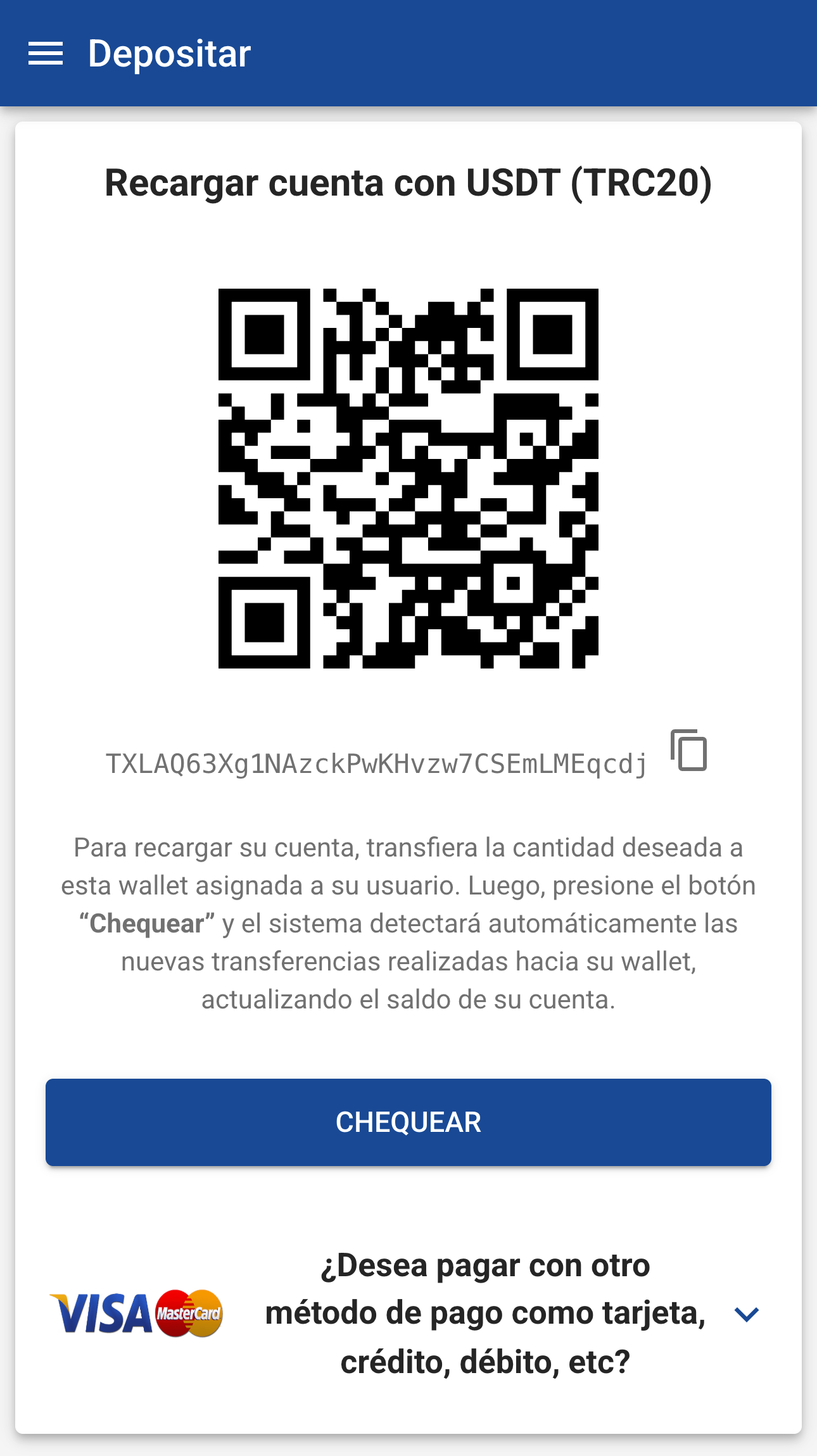Open the hamburger navigation menu
The height and width of the screenshot is (1456, 817).
(46, 54)
